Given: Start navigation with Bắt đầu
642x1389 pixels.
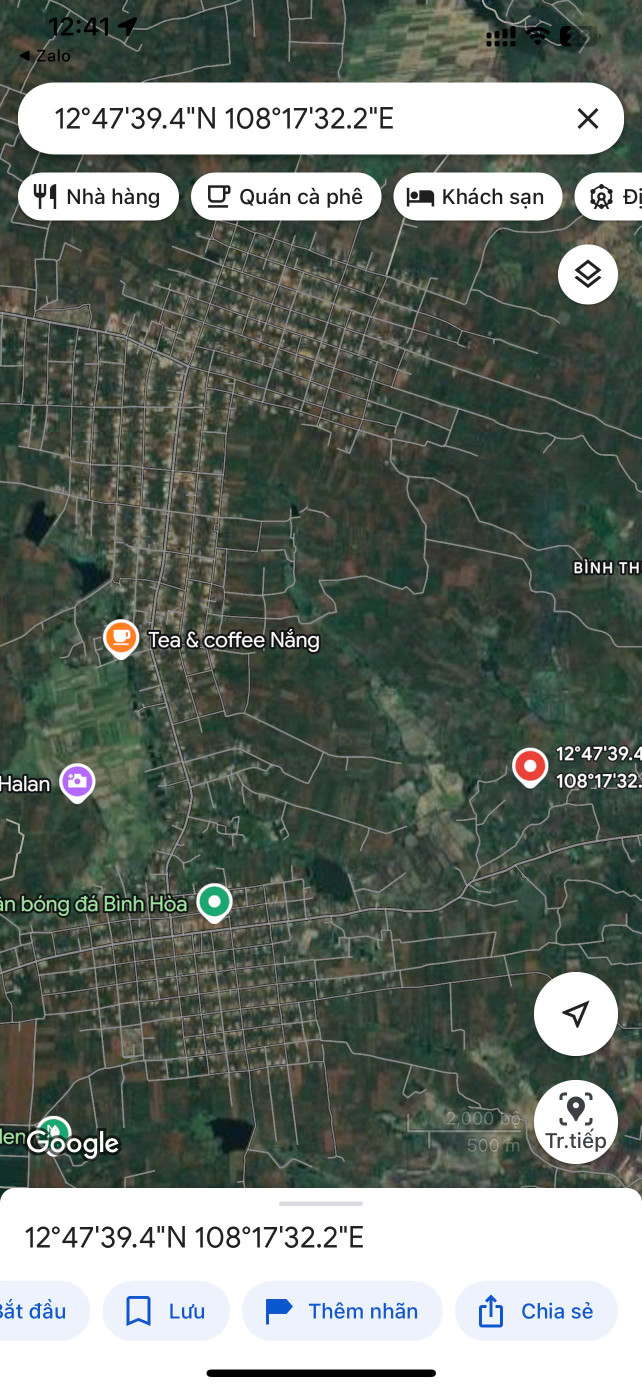Looking at the screenshot, I should point(35,1311).
